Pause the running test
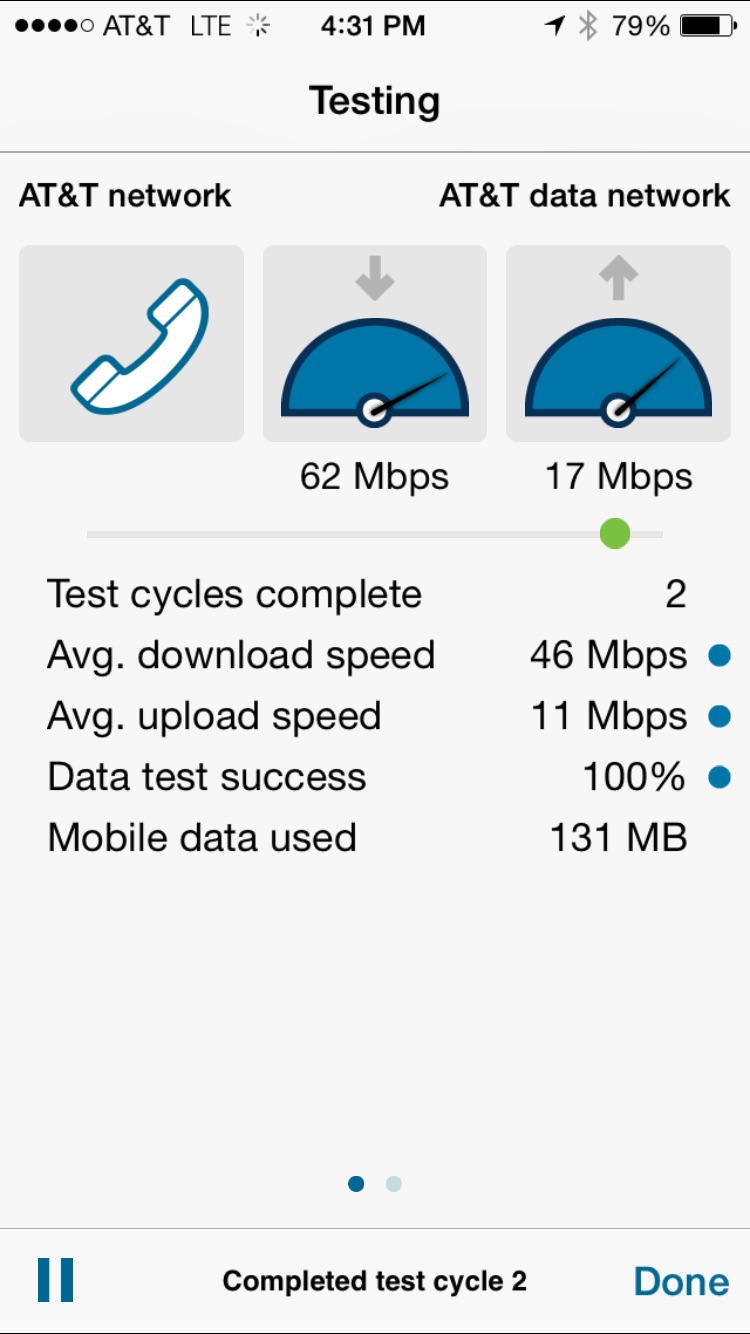 [x=56, y=1280]
